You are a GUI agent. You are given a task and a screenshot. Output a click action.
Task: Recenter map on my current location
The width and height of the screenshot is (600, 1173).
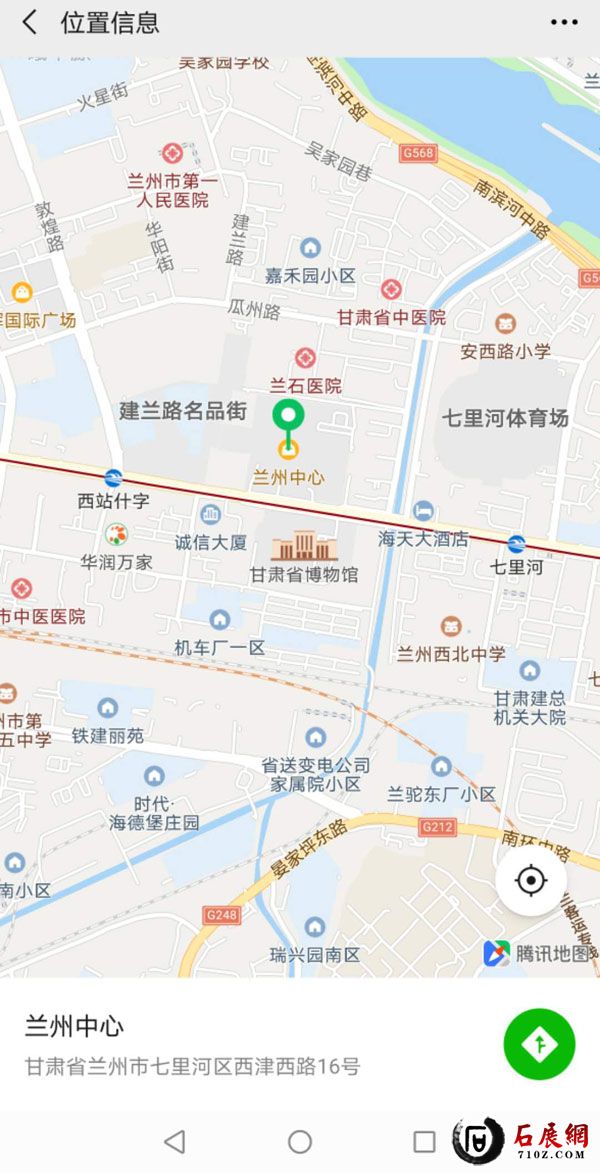click(531, 880)
